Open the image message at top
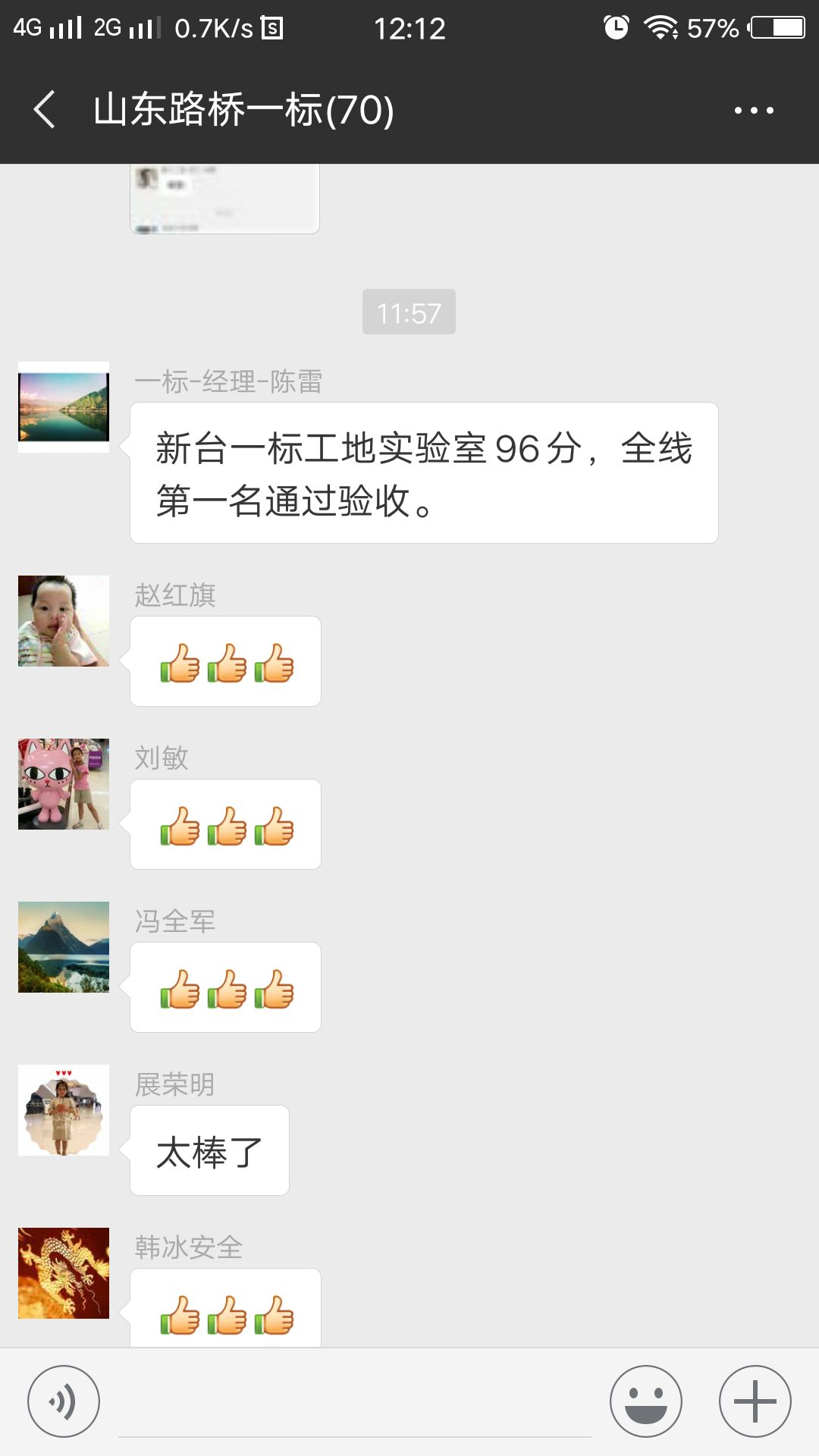 click(x=224, y=199)
